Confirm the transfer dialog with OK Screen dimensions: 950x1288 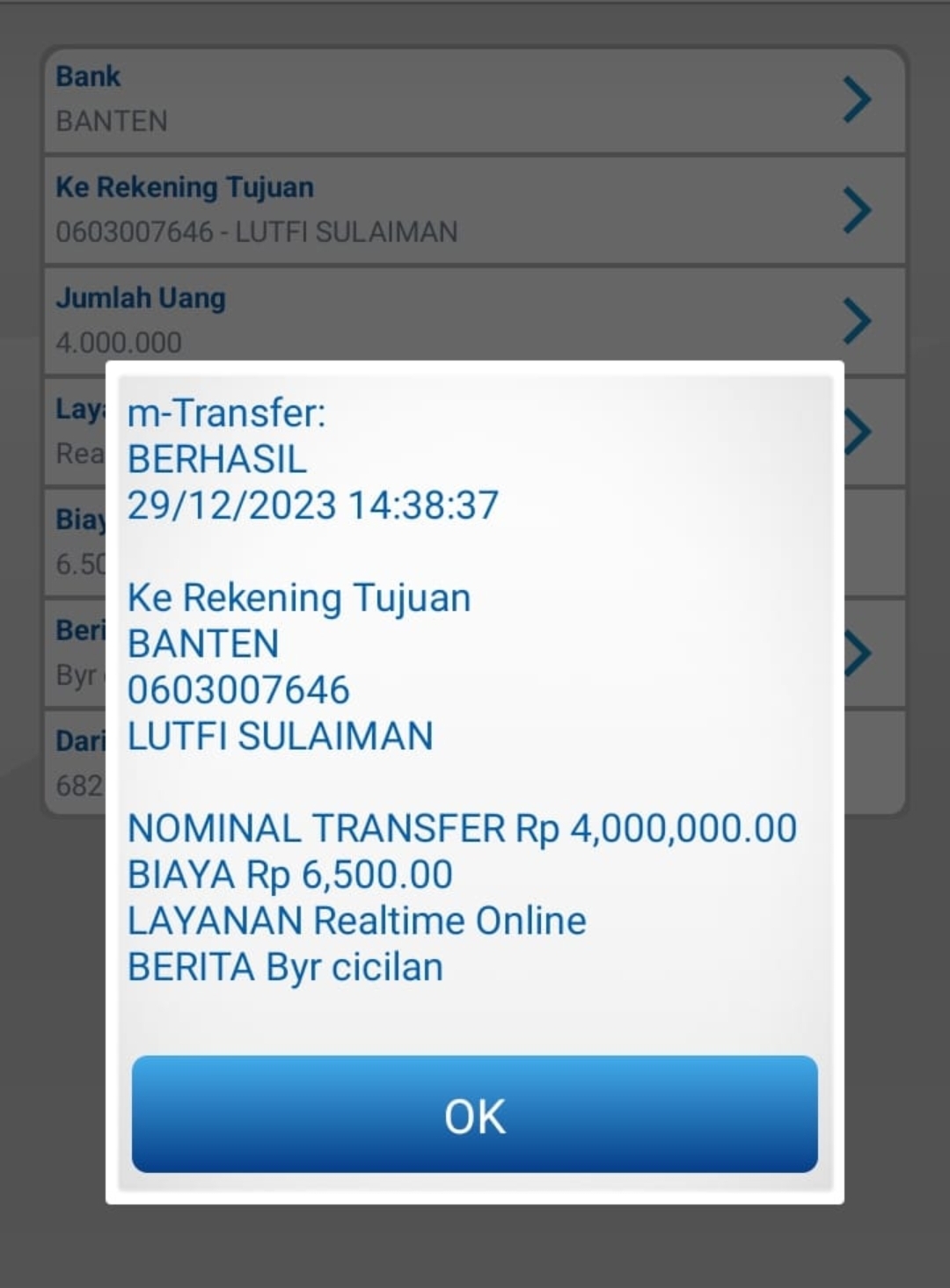[474, 1114]
